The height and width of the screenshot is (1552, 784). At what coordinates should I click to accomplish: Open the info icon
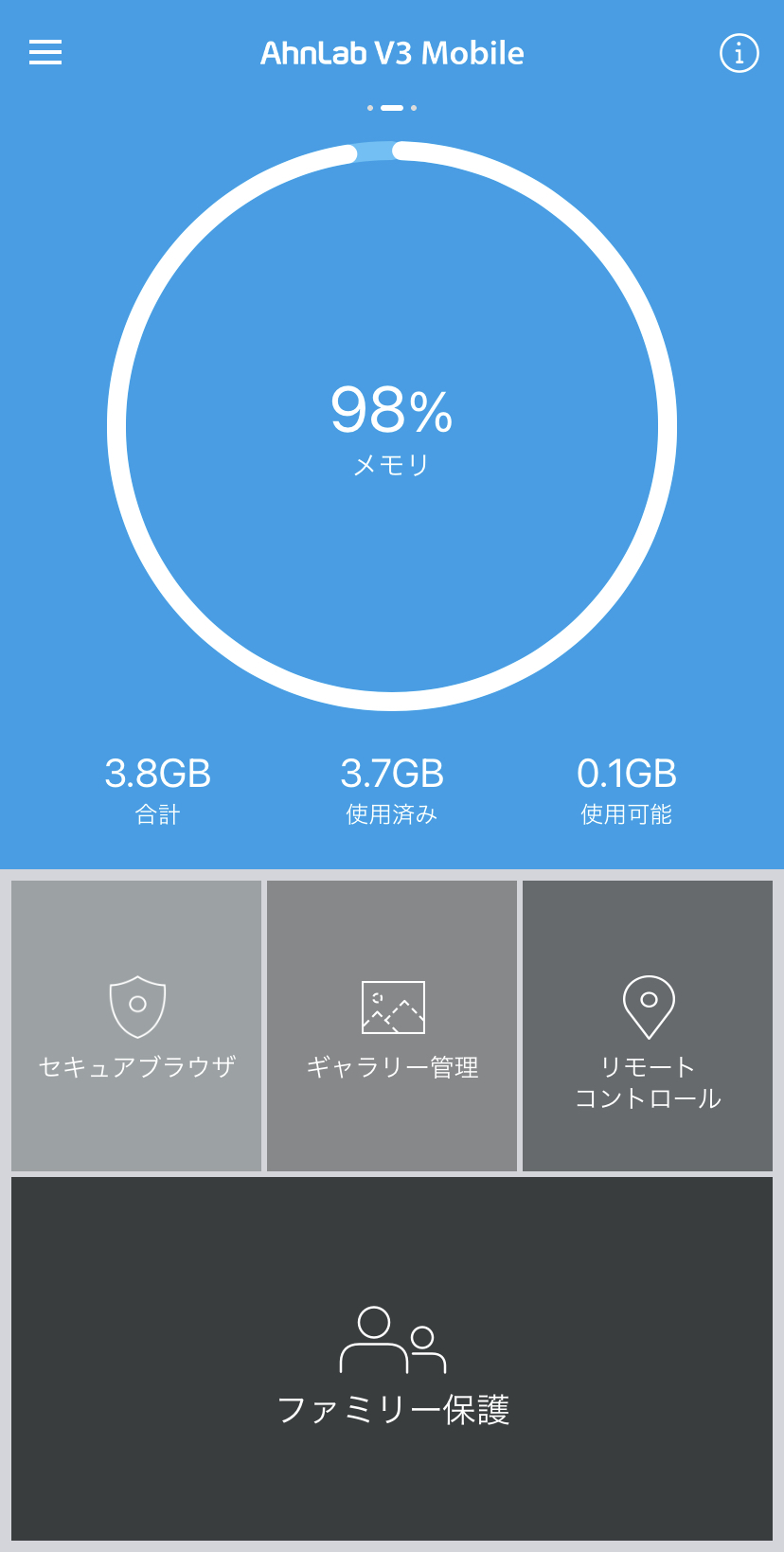739,53
